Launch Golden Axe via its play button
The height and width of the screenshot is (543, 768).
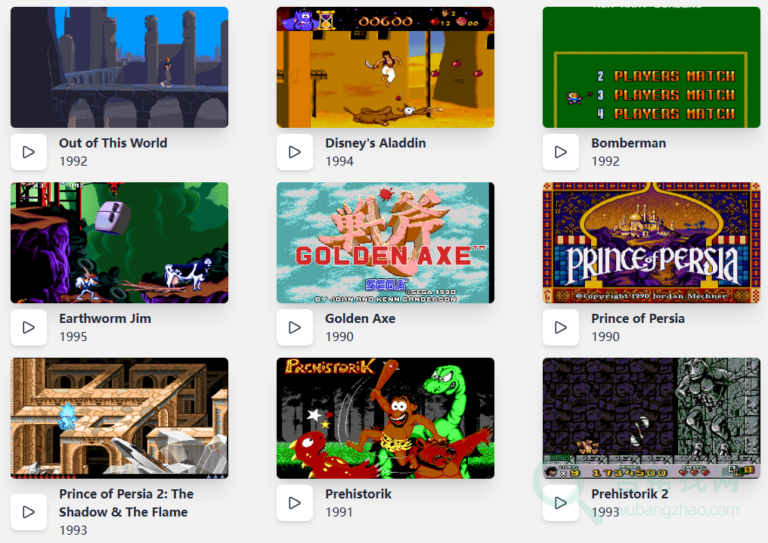[x=295, y=327]
